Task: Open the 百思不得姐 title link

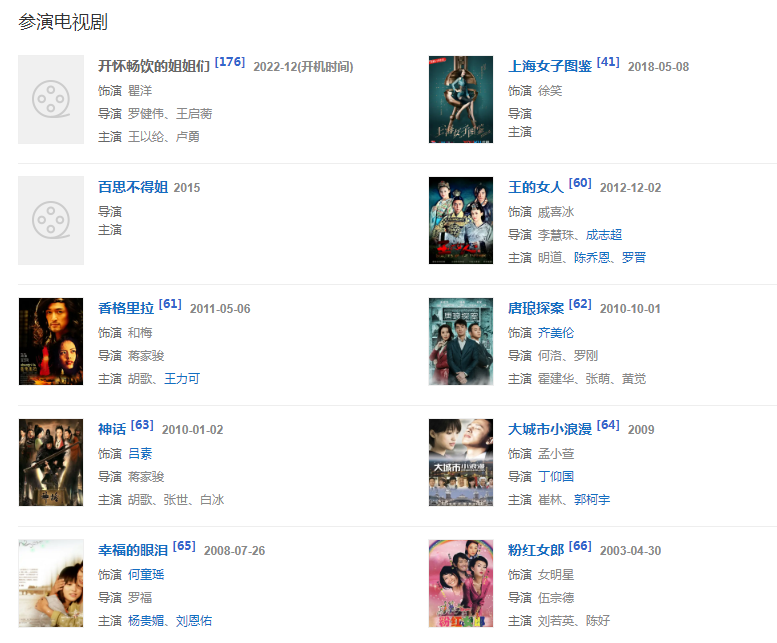Action: 133,188
